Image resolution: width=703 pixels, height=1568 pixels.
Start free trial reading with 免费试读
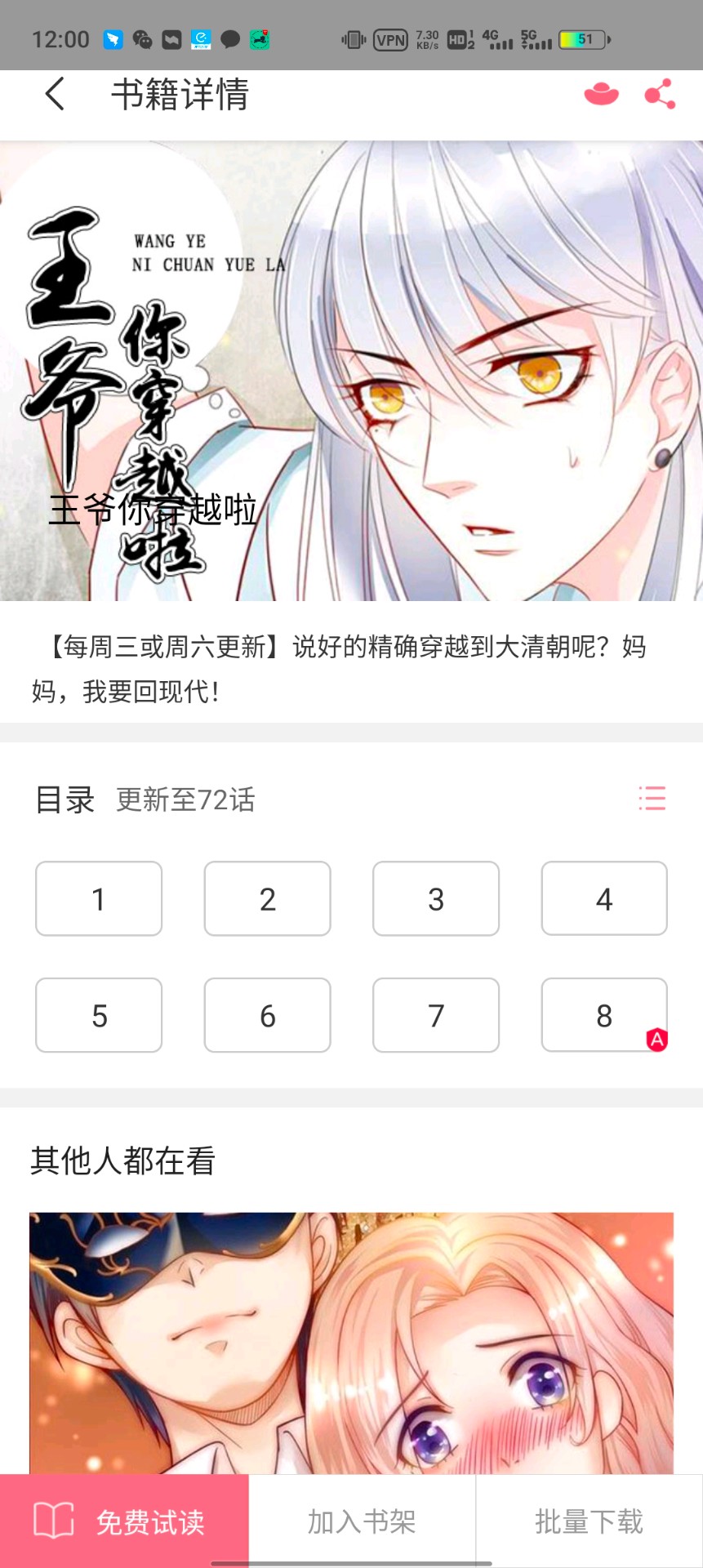click(x=124, y=1521)
